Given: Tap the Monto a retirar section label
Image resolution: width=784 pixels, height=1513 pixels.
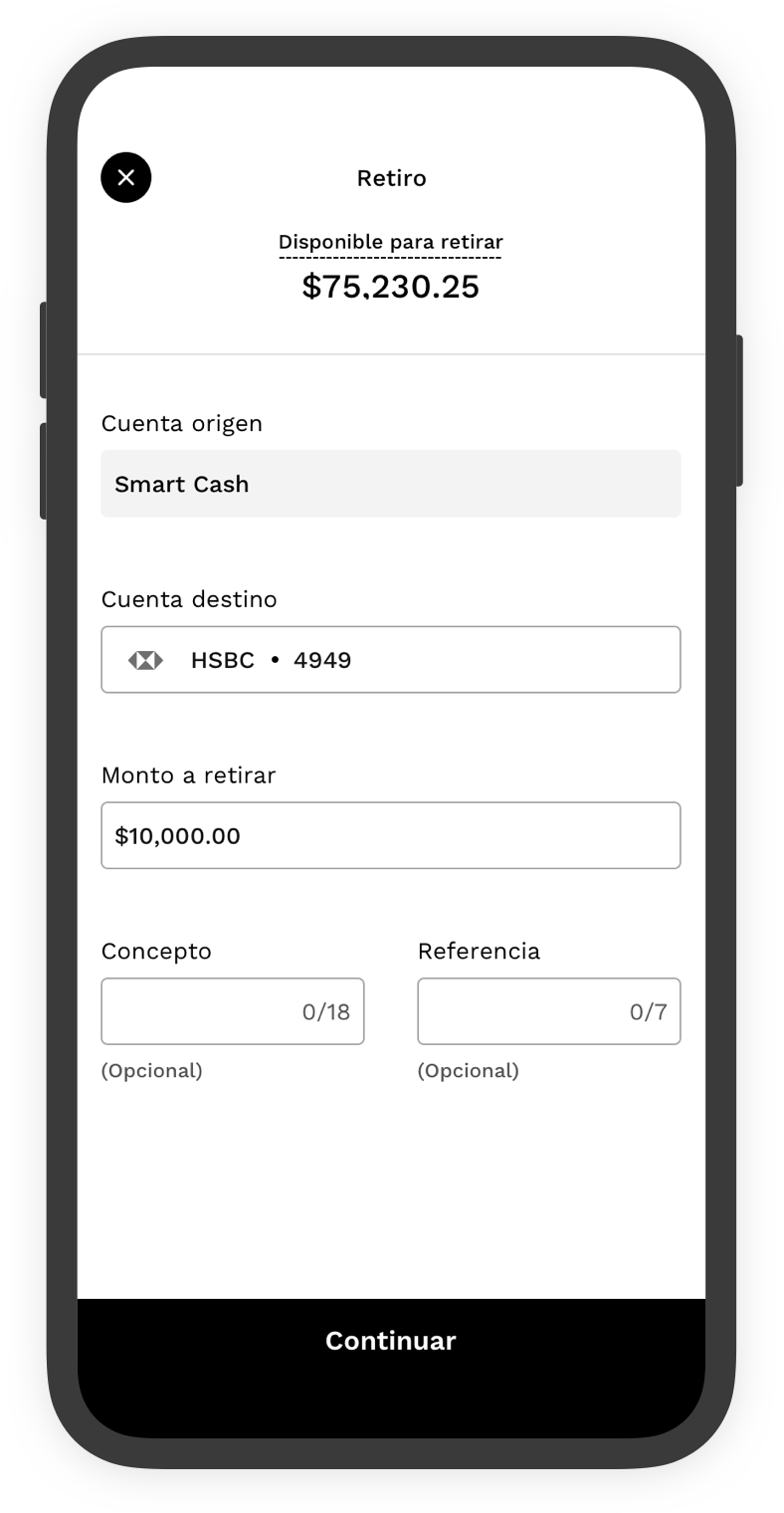Looking at the screenshot, I should [x=188, y=775].
